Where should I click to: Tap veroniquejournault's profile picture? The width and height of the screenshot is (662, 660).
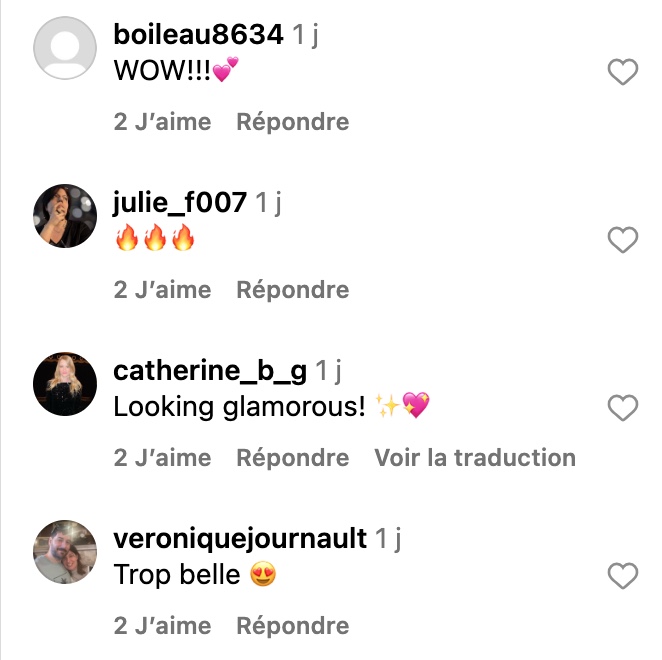(x=65, y=552)
